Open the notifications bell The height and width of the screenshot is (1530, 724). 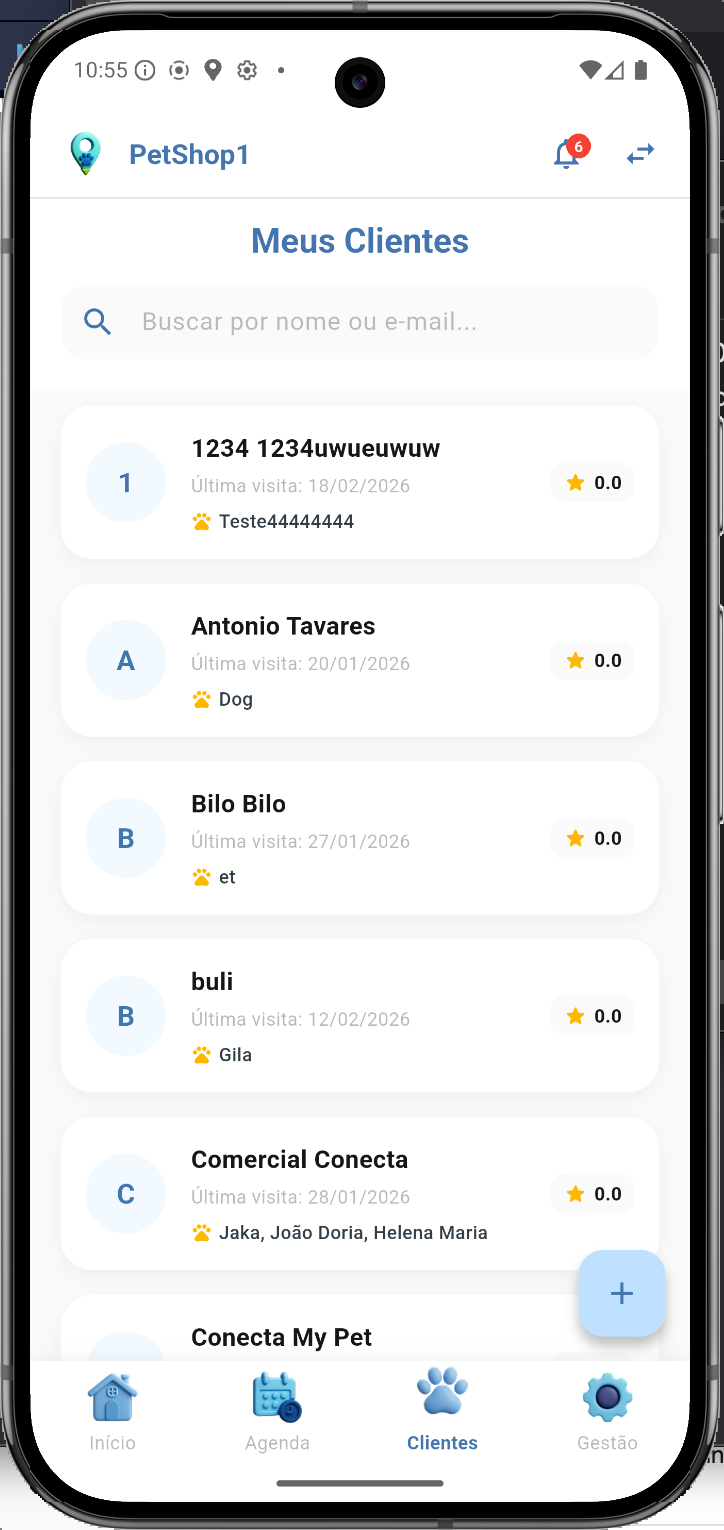[x=567, y=155]
